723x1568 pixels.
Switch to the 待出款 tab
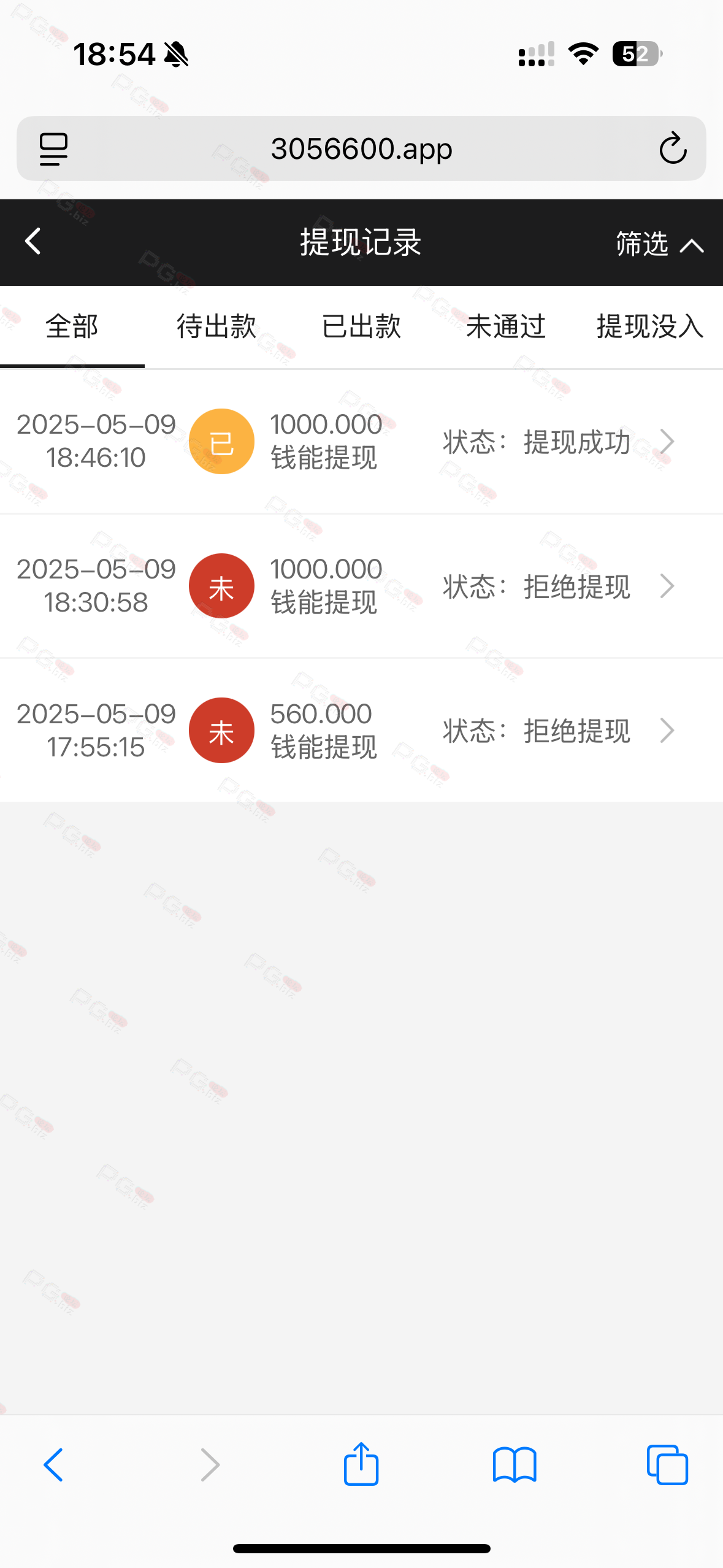coord(216,326)
